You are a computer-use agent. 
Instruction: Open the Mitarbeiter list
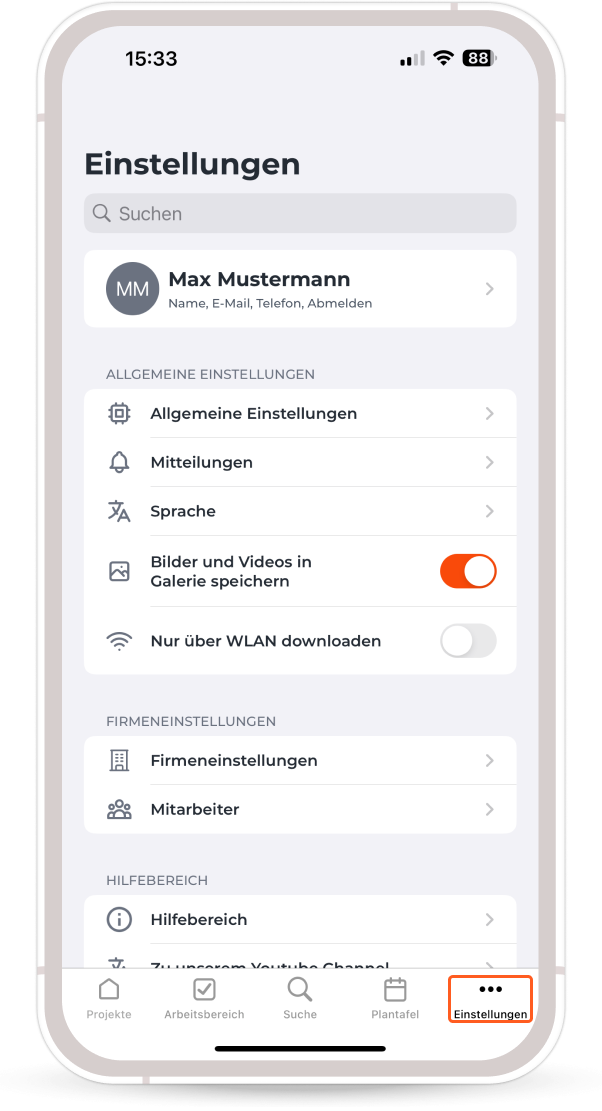coord(300,809)
